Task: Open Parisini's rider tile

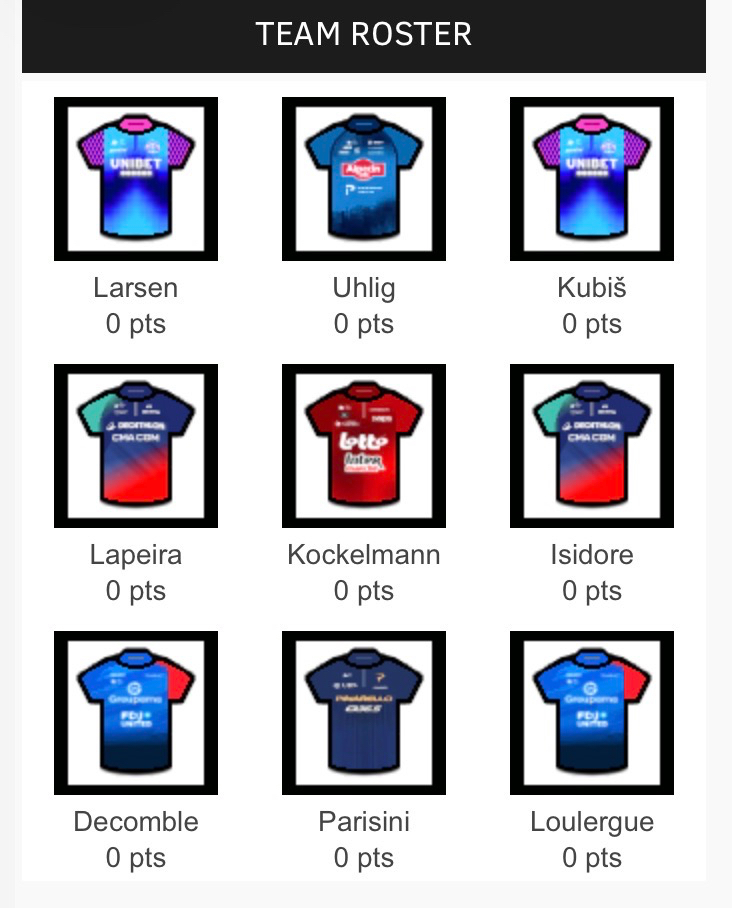Action: point(364,713)
